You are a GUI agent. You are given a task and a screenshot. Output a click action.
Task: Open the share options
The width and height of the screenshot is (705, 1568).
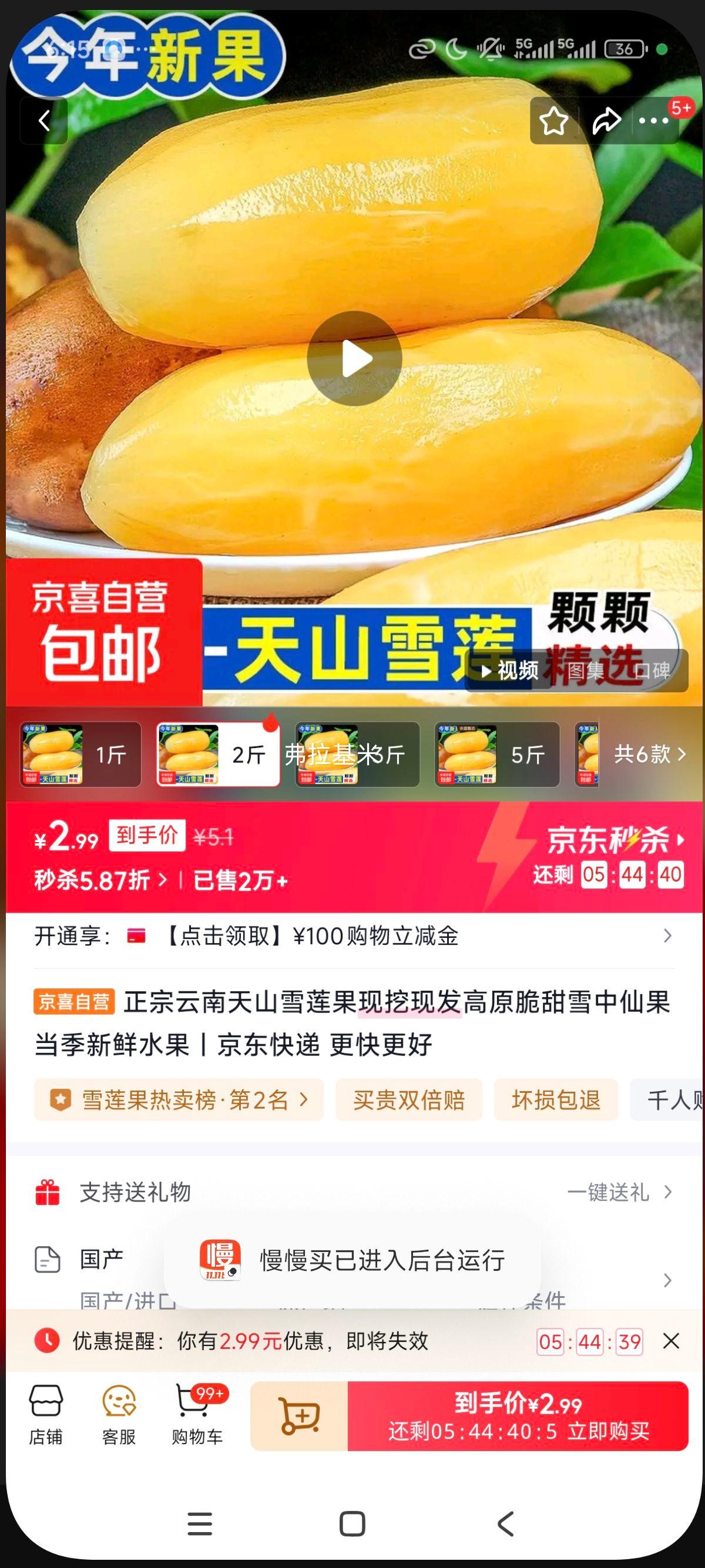(x=605, y=120)
